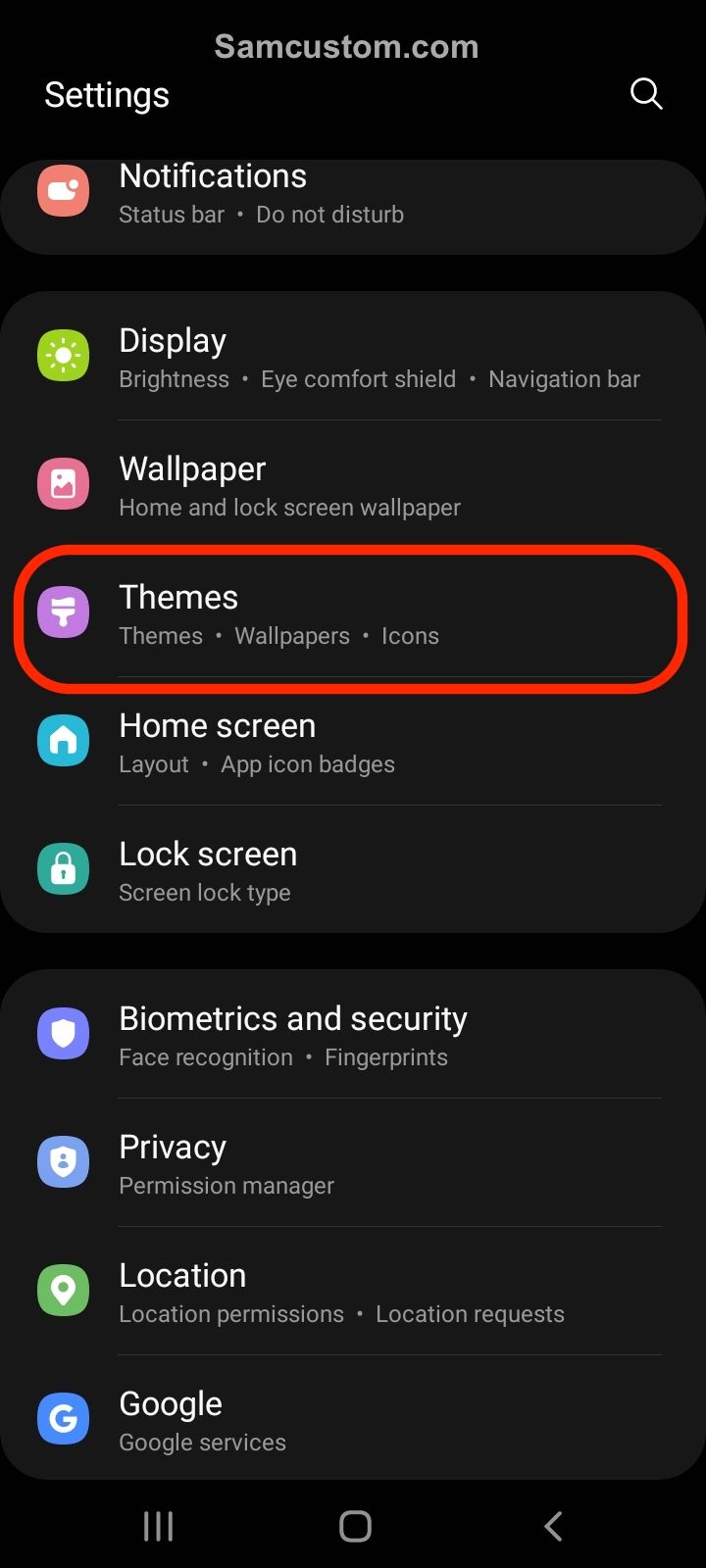Tap the system back button
The width and height of the screenshot is (706, 1568).
552,1526
